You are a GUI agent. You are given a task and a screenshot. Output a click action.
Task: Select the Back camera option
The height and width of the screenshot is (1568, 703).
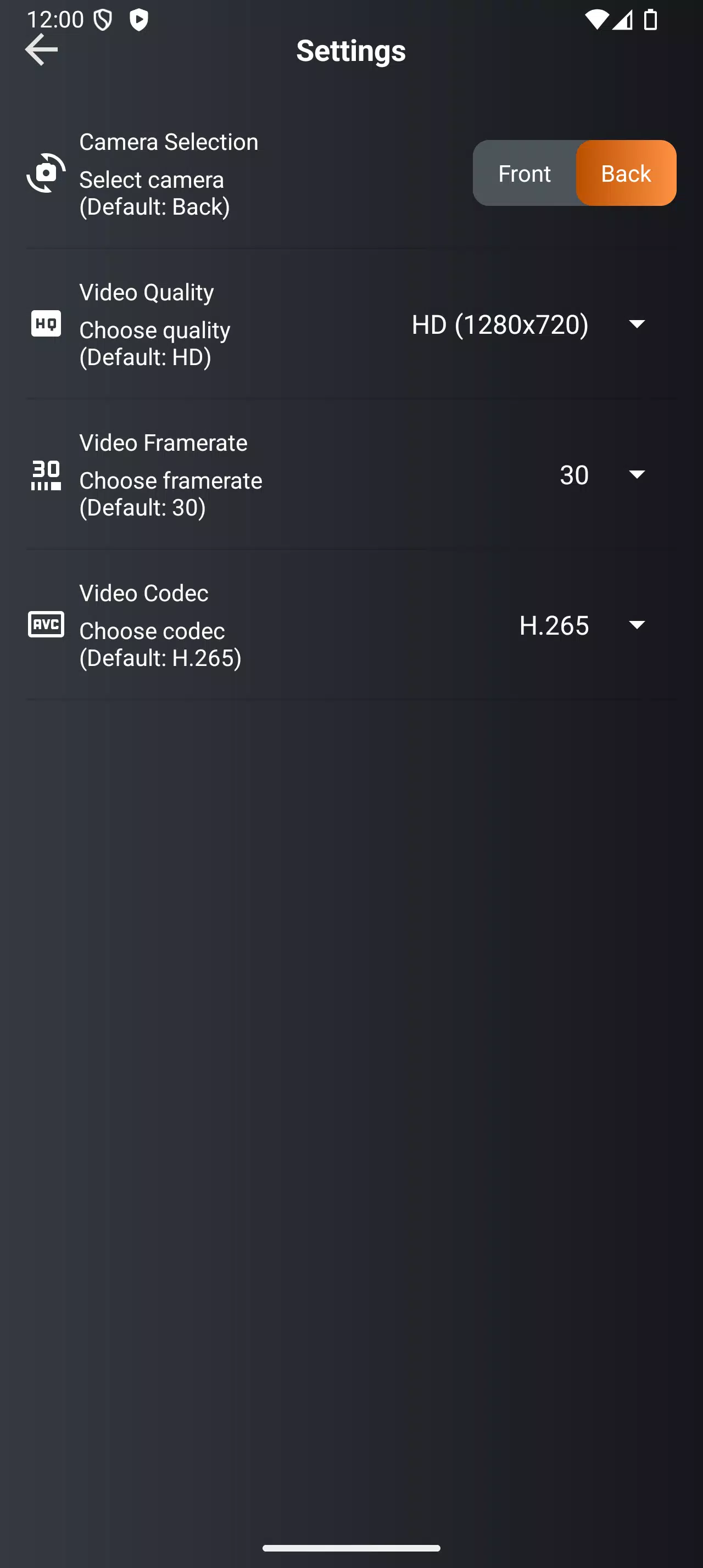626,173
